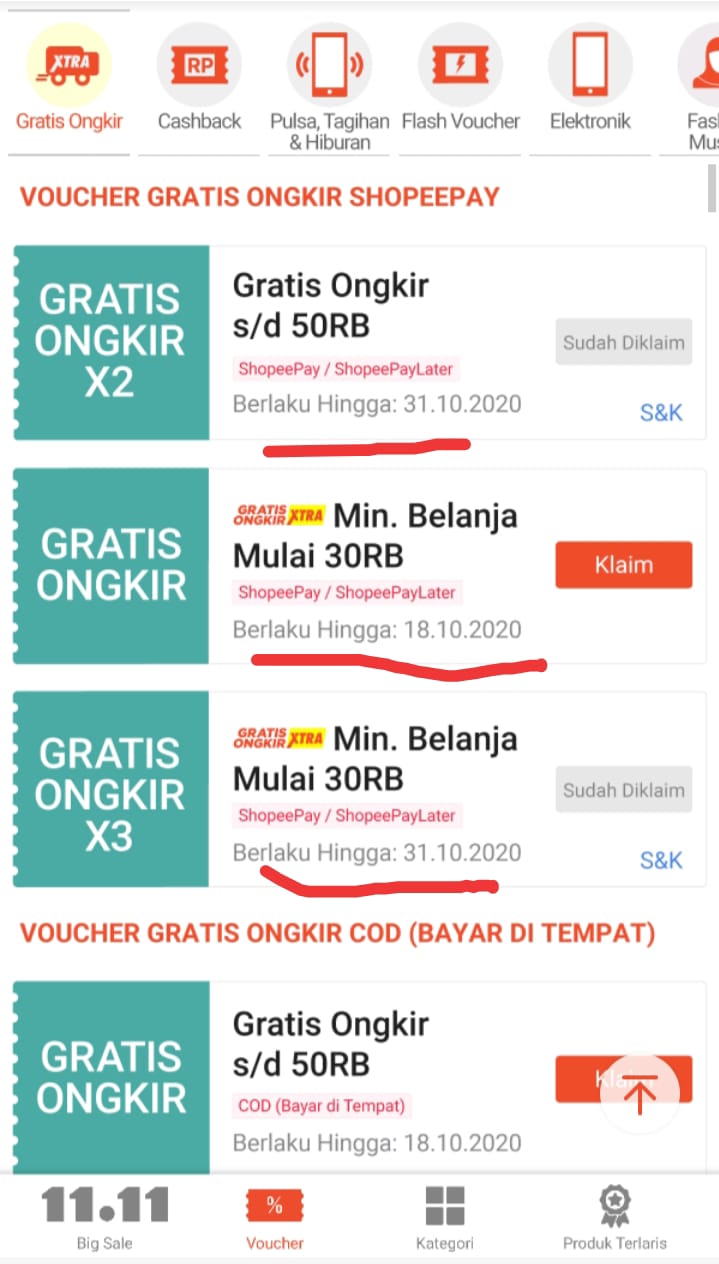Screen dimensions: 719x1264
Task: Open S&K for the Gratis Ongkir X2 voucher
Action: [661, 412]
